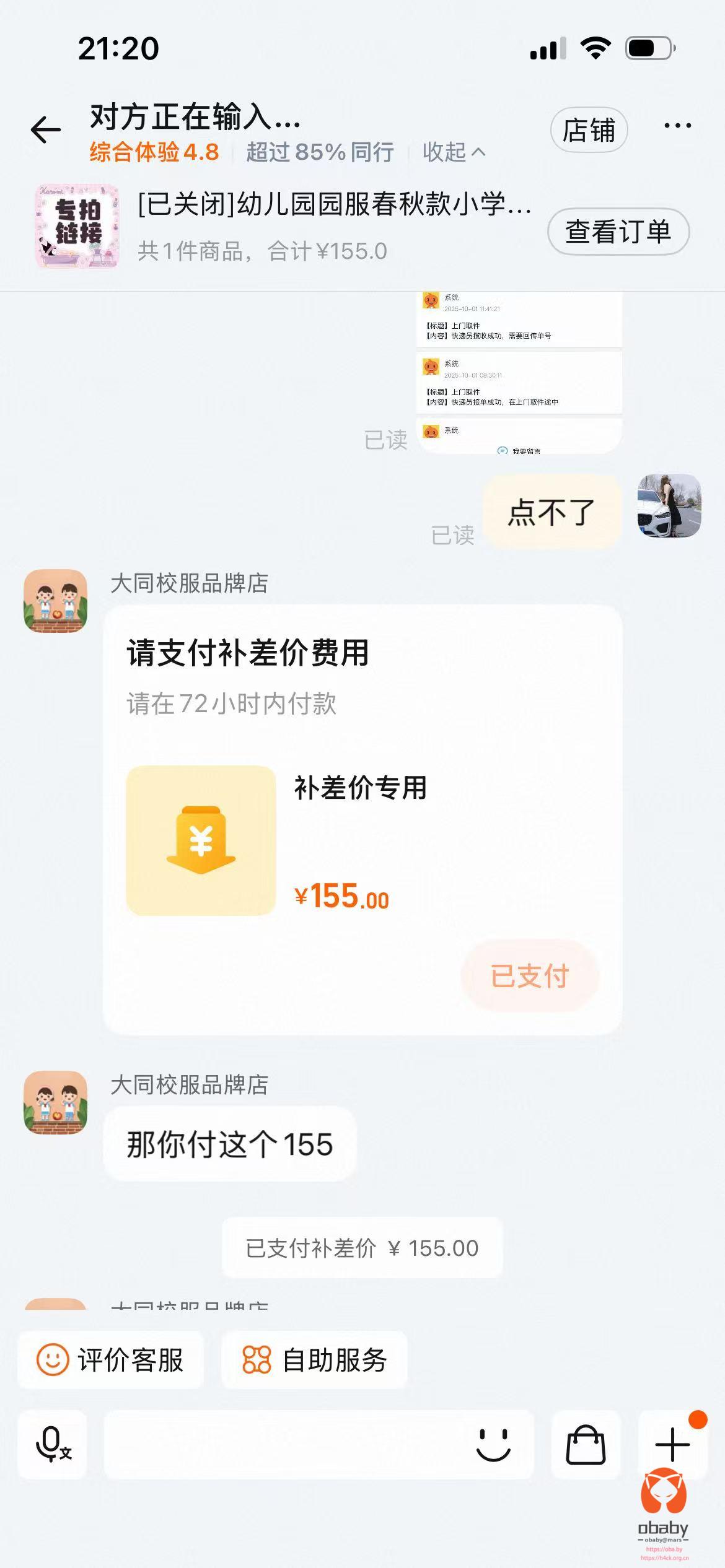Open 大同校服品牌店 avatar profile

pos(55,601)
